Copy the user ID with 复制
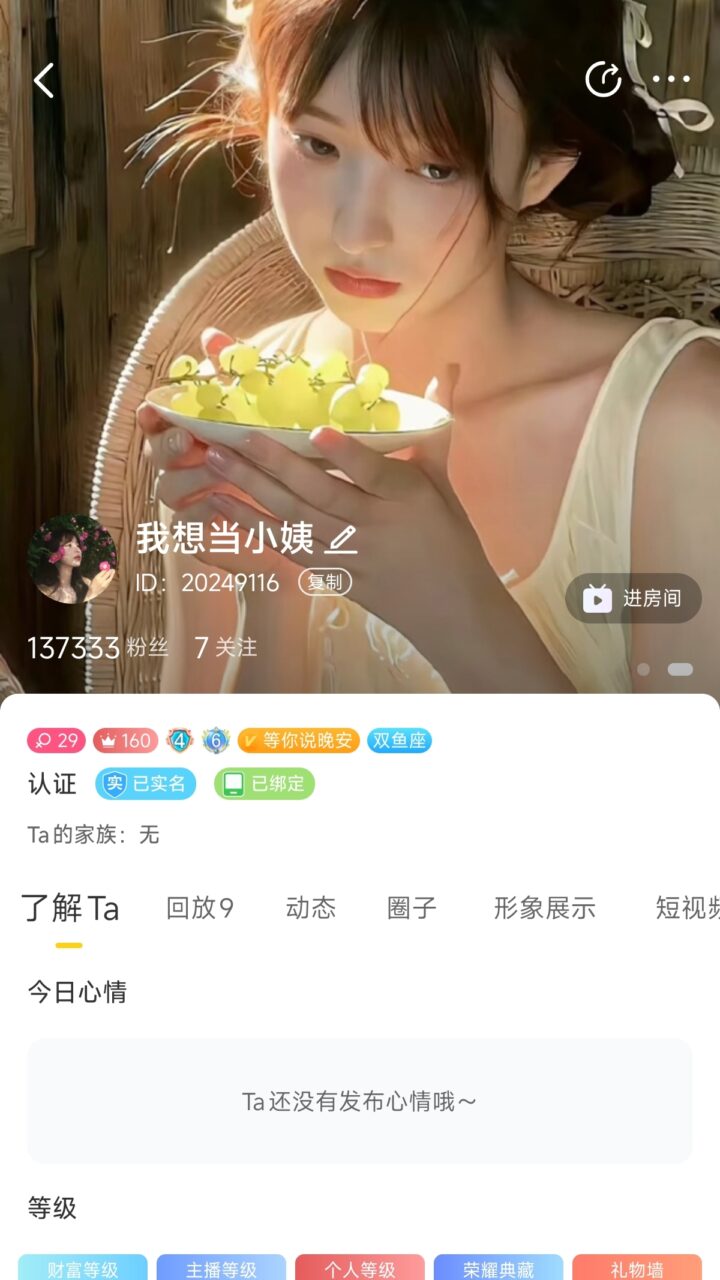 (325, 582)
